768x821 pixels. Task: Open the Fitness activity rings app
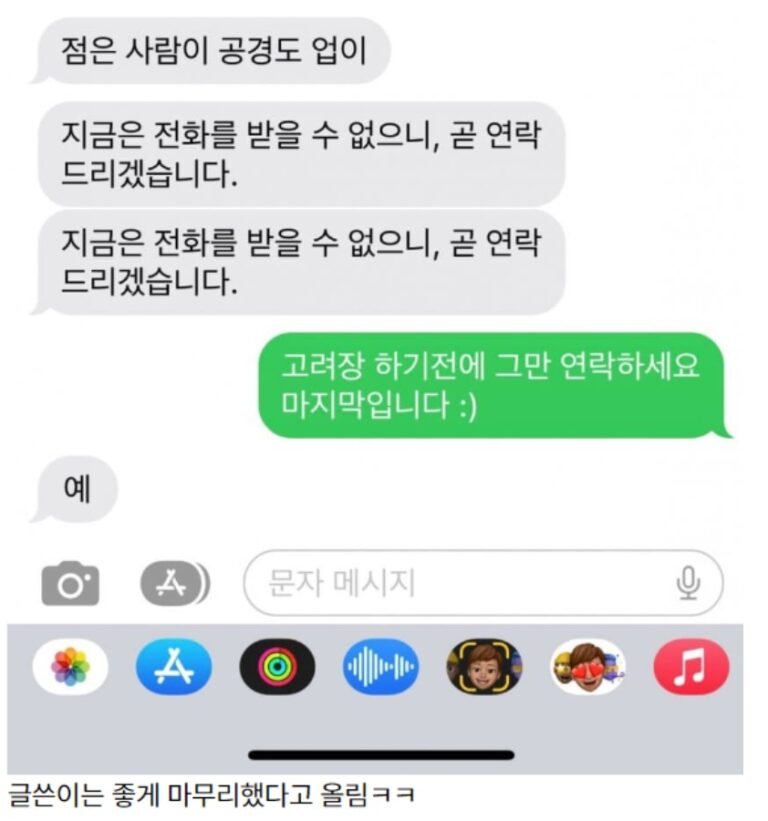tap(277, 667)
